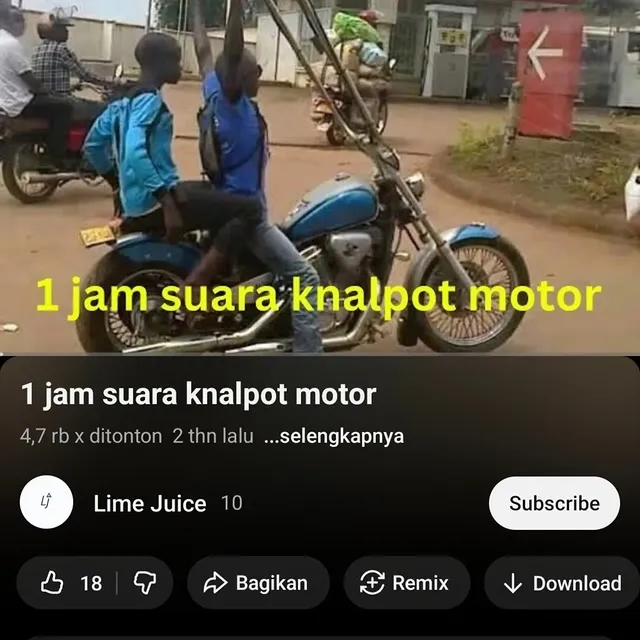Like the video with 18 likes
Viewport: 640px width, 640px height.
70,583
